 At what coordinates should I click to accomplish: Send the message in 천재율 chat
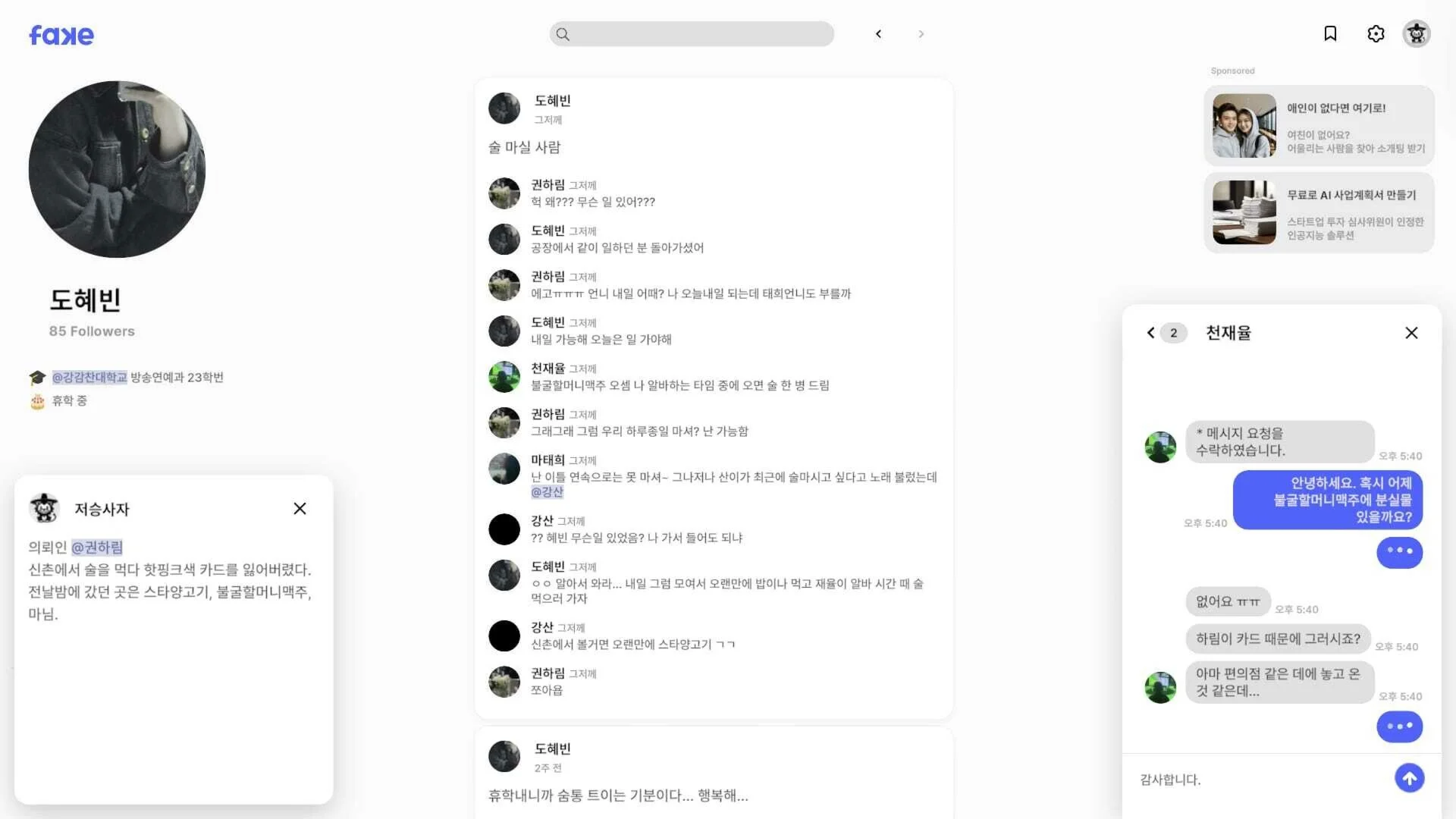[x=1409, y=778]
